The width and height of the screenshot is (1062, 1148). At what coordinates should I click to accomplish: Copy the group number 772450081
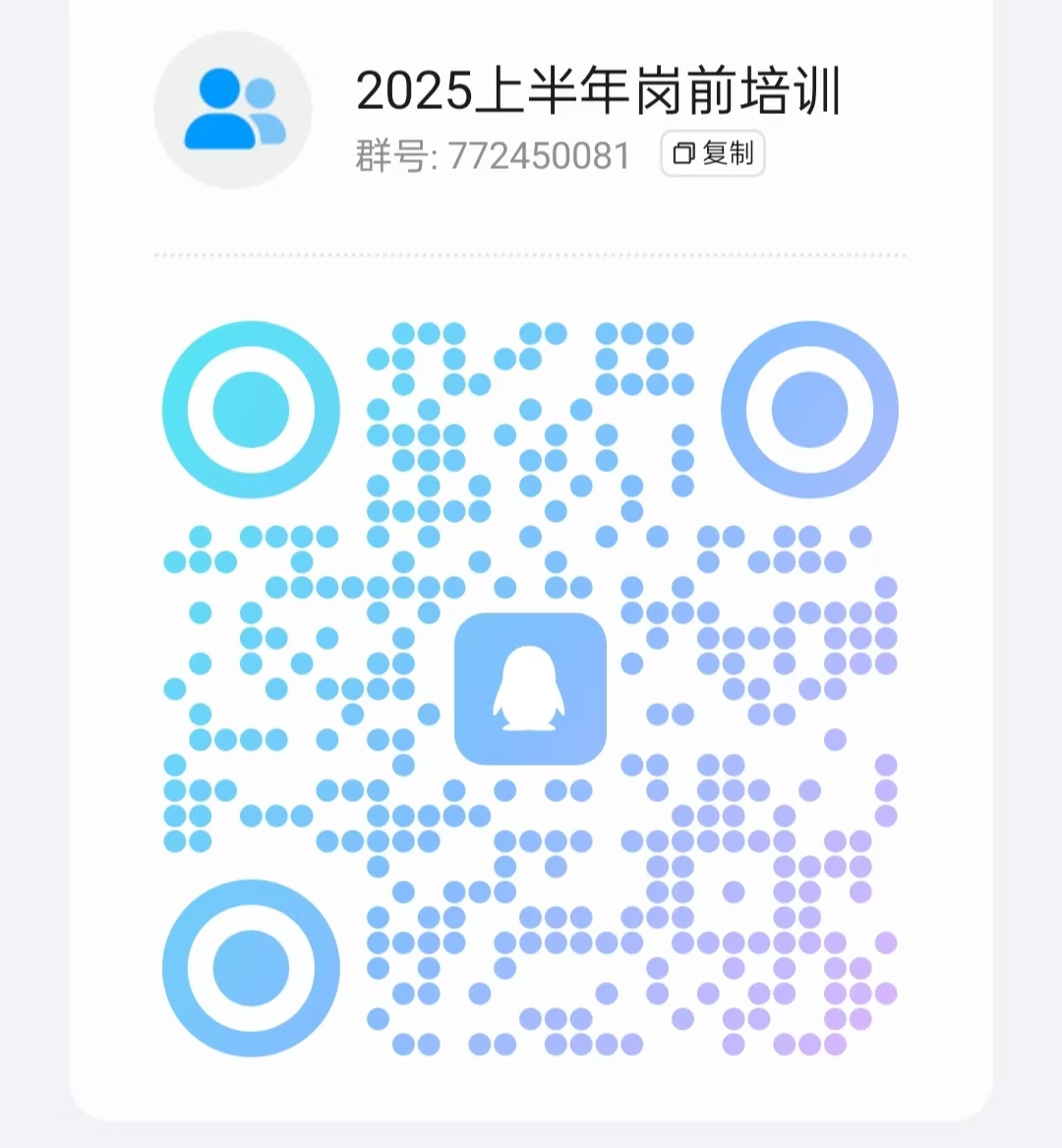coord(713,154)
